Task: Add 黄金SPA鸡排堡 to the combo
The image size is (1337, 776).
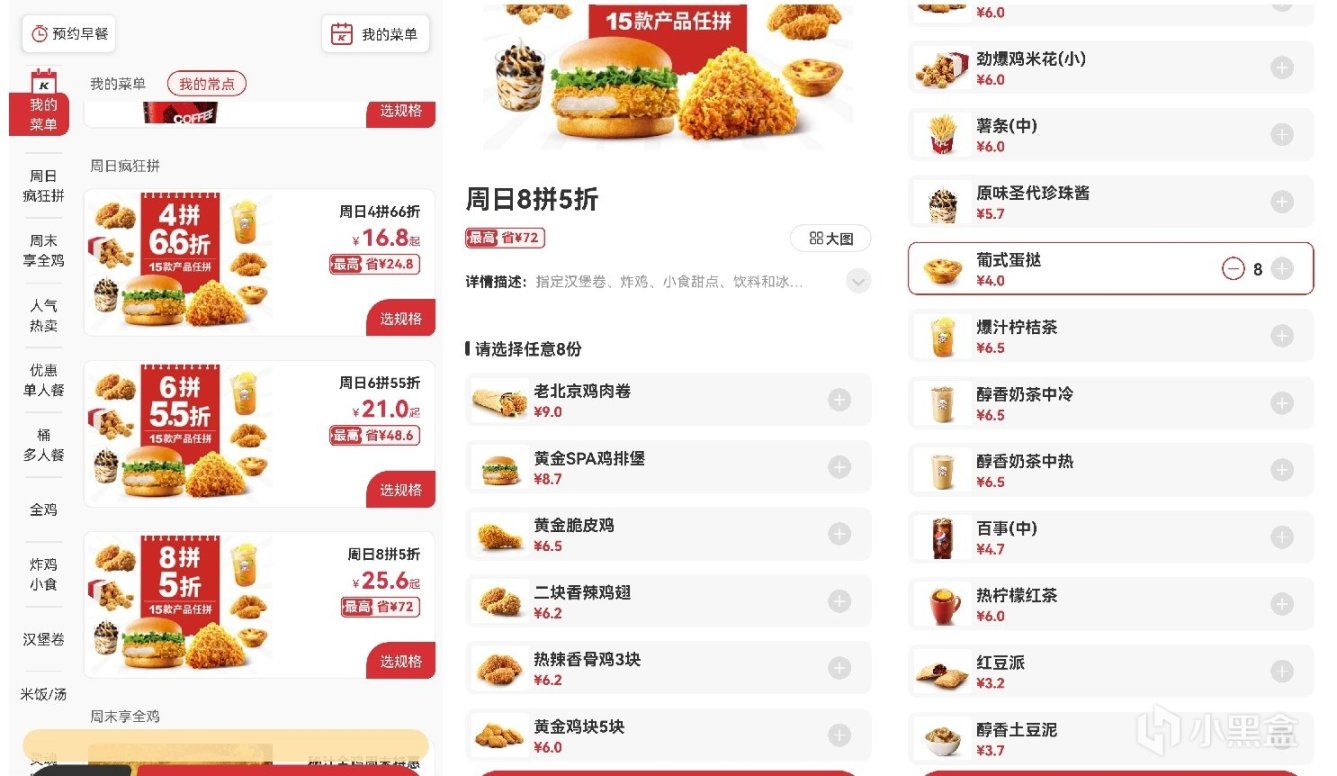Action: (839, 467)
